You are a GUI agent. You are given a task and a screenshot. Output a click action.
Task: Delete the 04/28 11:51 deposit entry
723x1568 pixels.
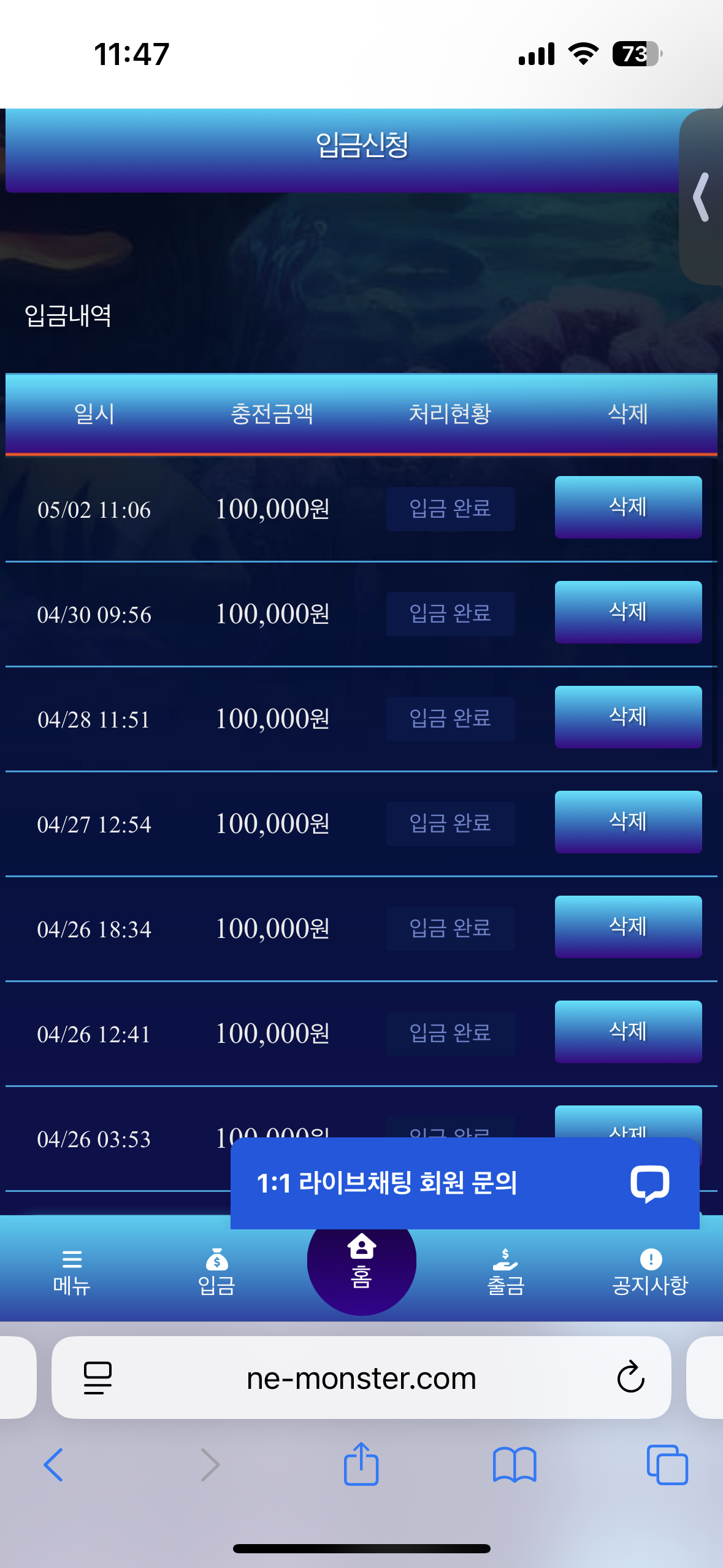[x=628, y=717]
